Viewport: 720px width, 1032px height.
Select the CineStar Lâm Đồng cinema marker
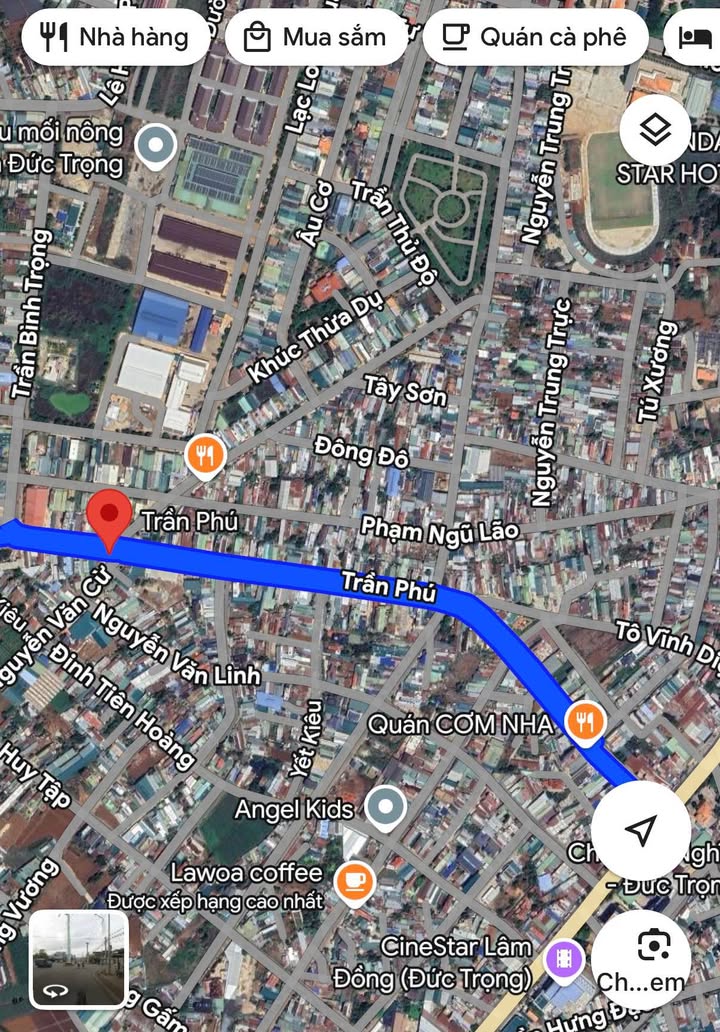pos(565,959)
